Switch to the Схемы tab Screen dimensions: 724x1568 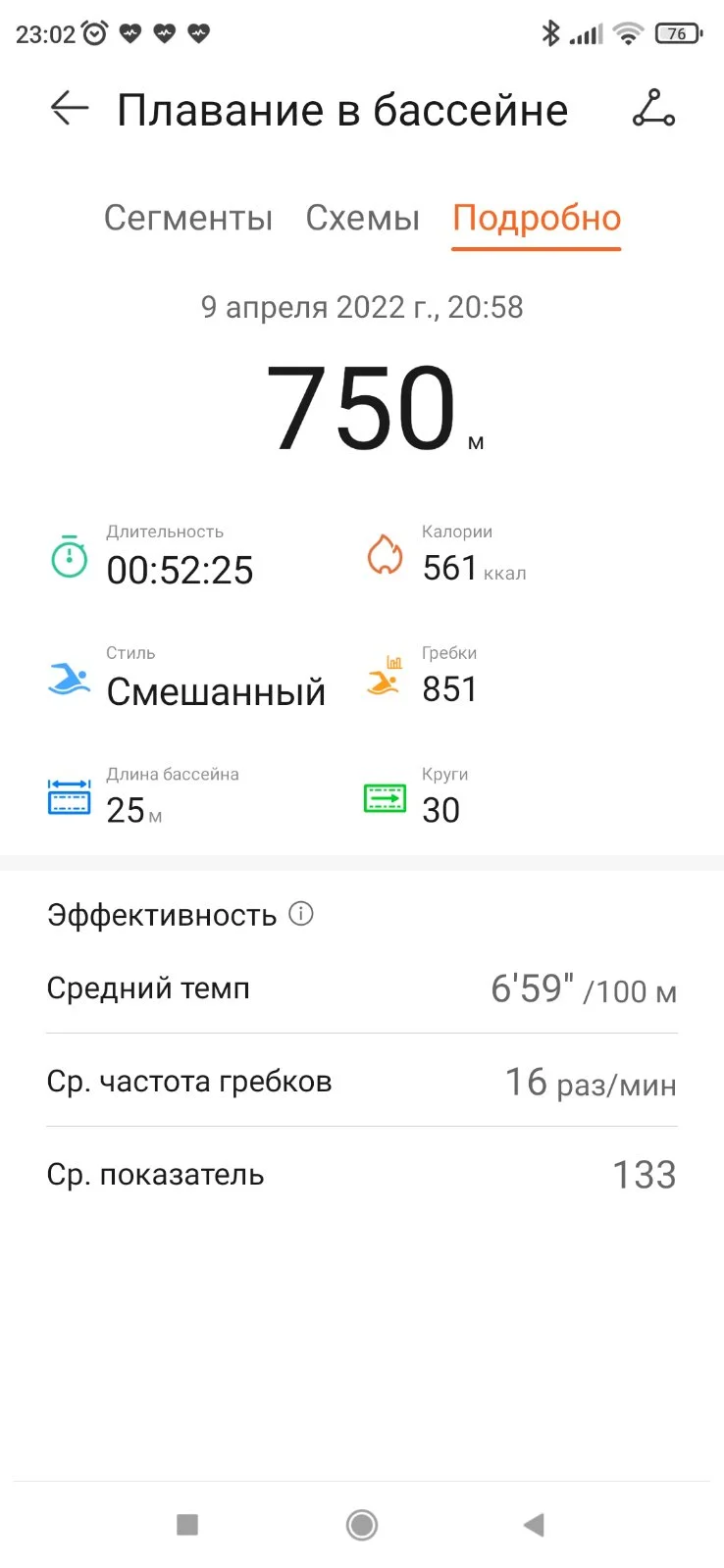362,218
